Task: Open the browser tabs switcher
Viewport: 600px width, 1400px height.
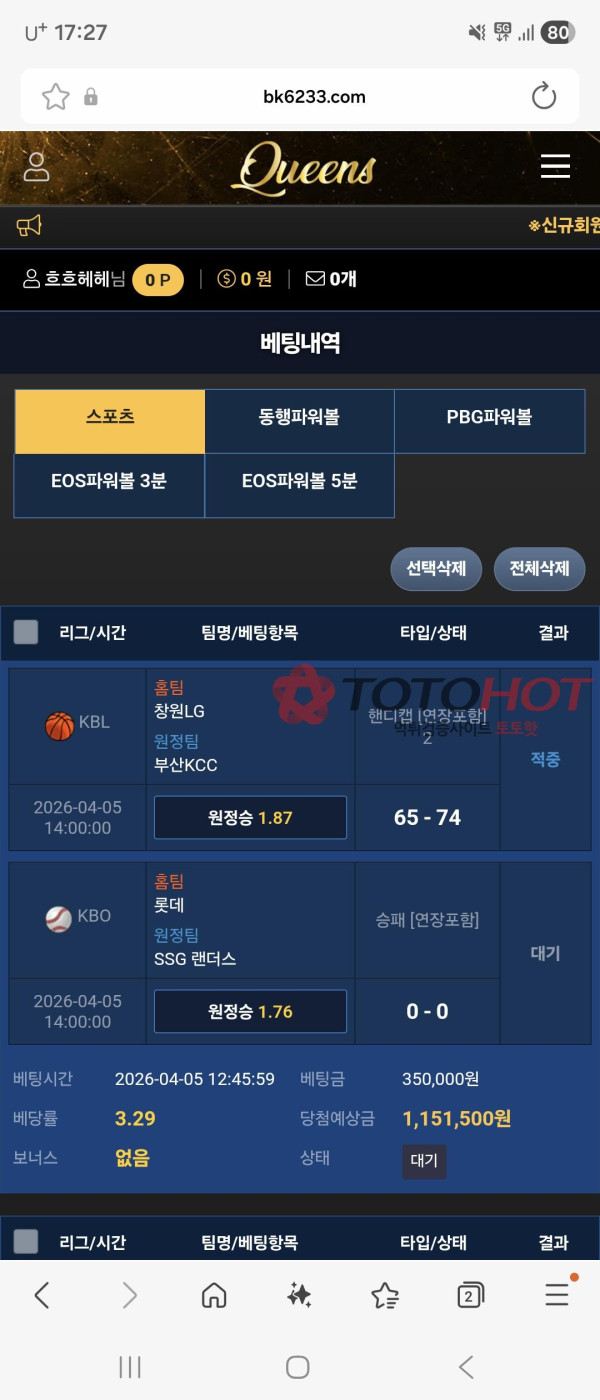Action: click(470, 1296)
